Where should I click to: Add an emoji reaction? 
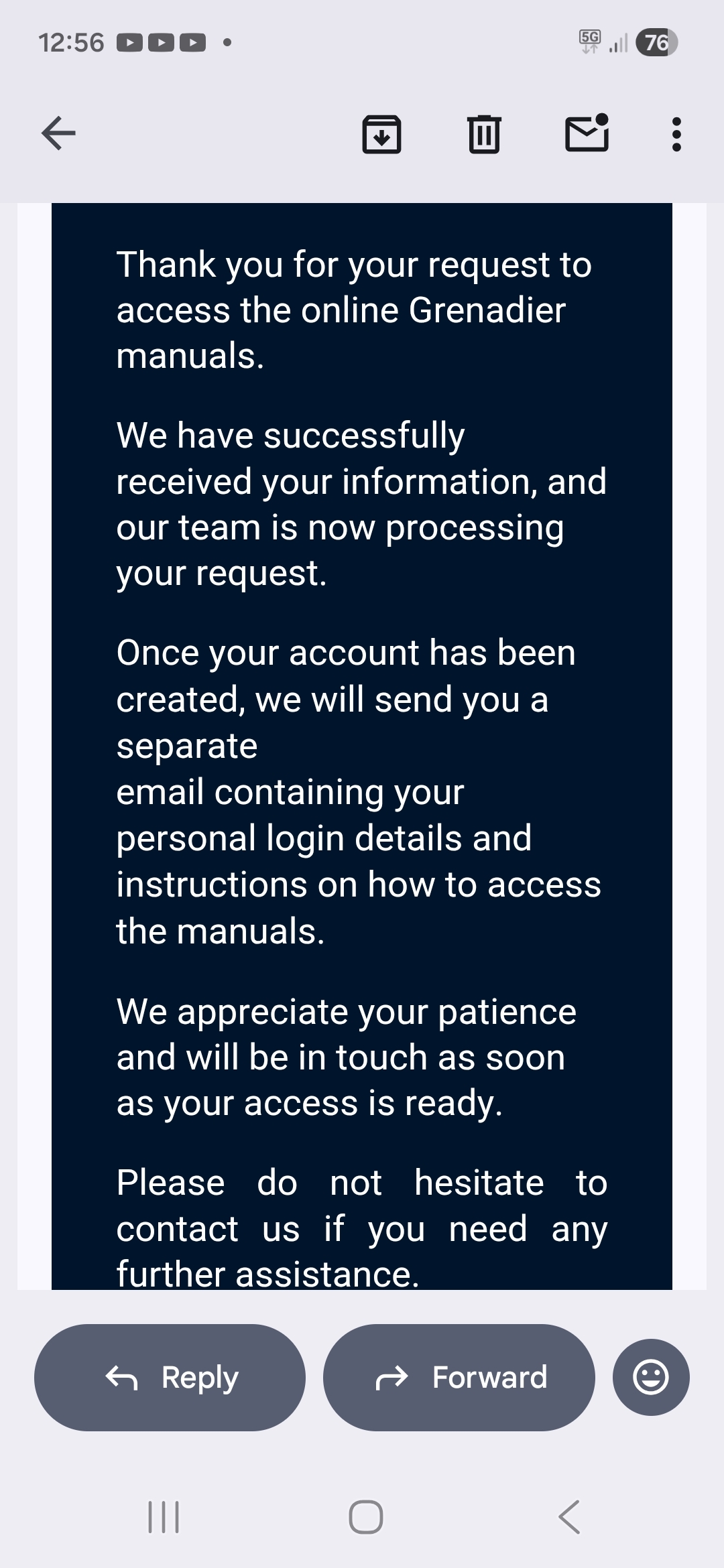[650, 1377]
